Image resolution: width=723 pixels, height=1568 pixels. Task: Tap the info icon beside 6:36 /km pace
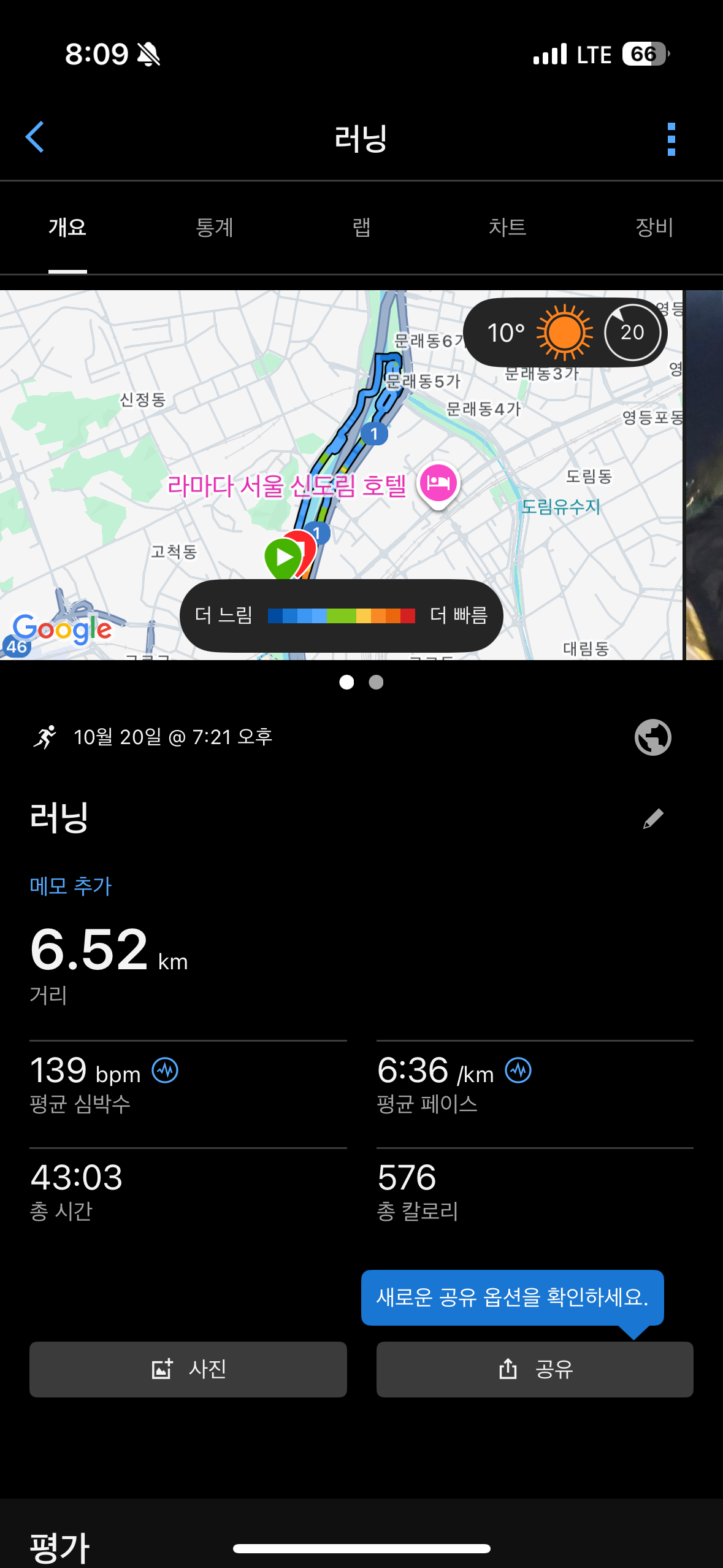coord(518,1070)
